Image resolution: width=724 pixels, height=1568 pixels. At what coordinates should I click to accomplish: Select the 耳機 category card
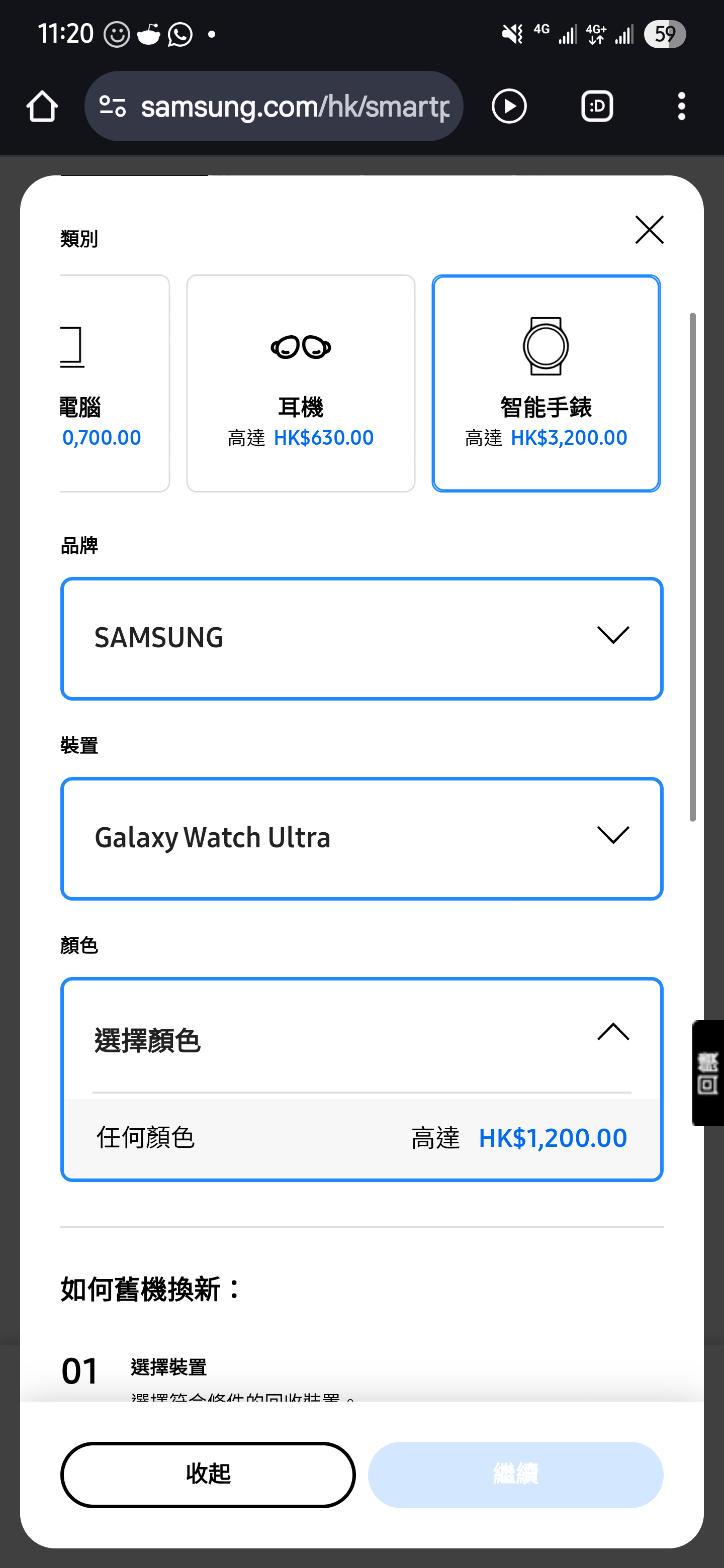click(x=301, y=383)
